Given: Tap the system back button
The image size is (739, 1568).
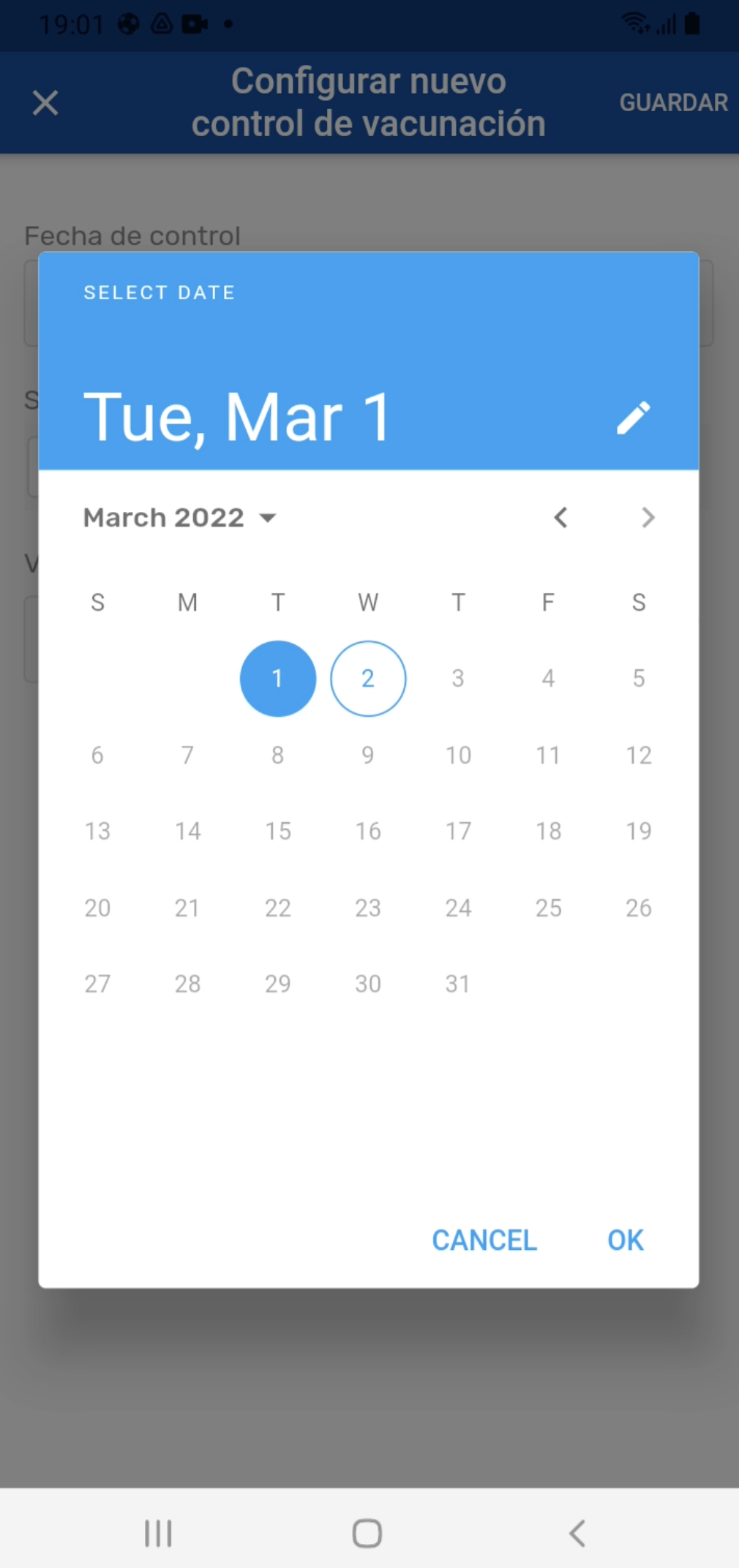Looking at the screenshot, I should coord(577,1533).
